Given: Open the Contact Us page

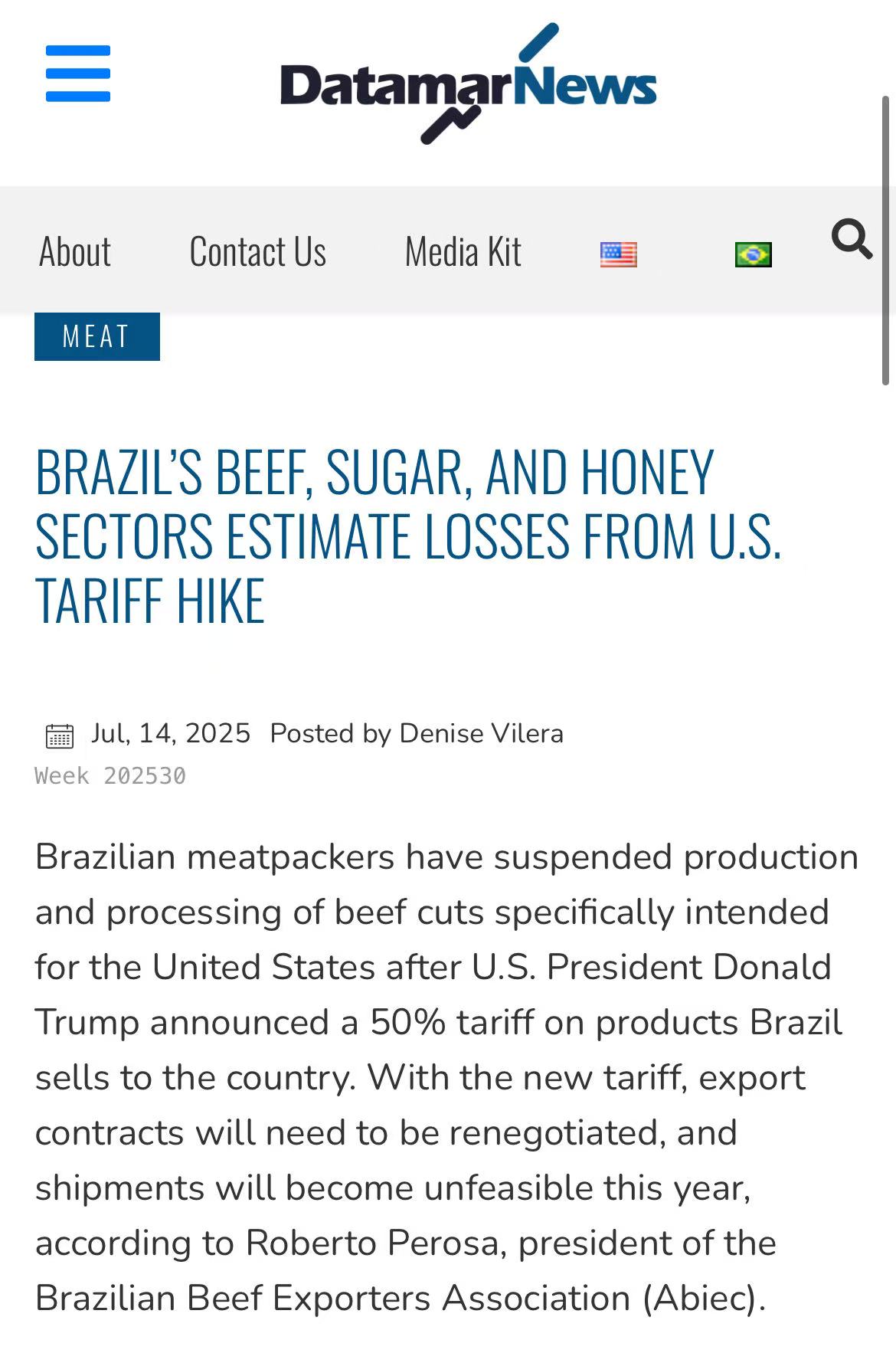Looking at the screenshot, I should pyautogui.click(x=257, y=251).
